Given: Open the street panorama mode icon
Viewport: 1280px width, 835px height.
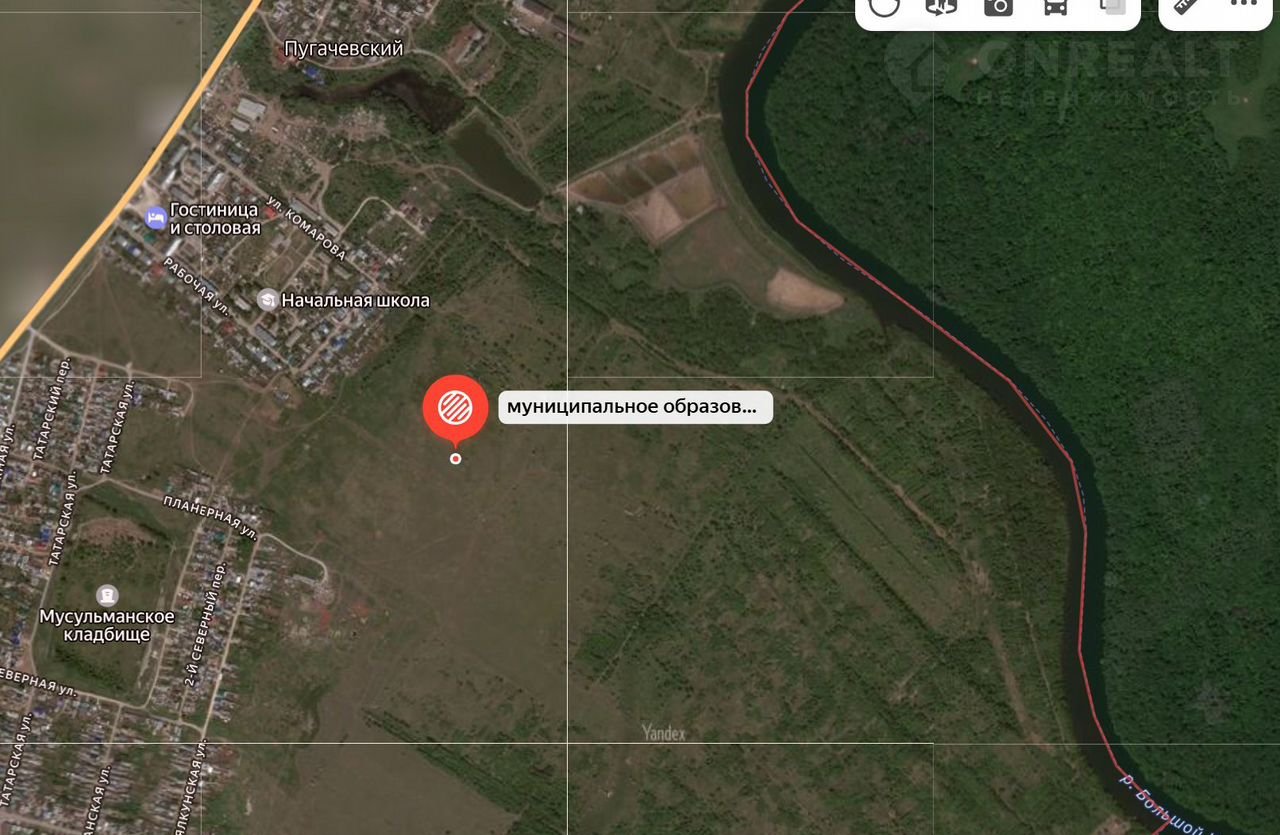Looking at the screenshot, I should 941,7.
